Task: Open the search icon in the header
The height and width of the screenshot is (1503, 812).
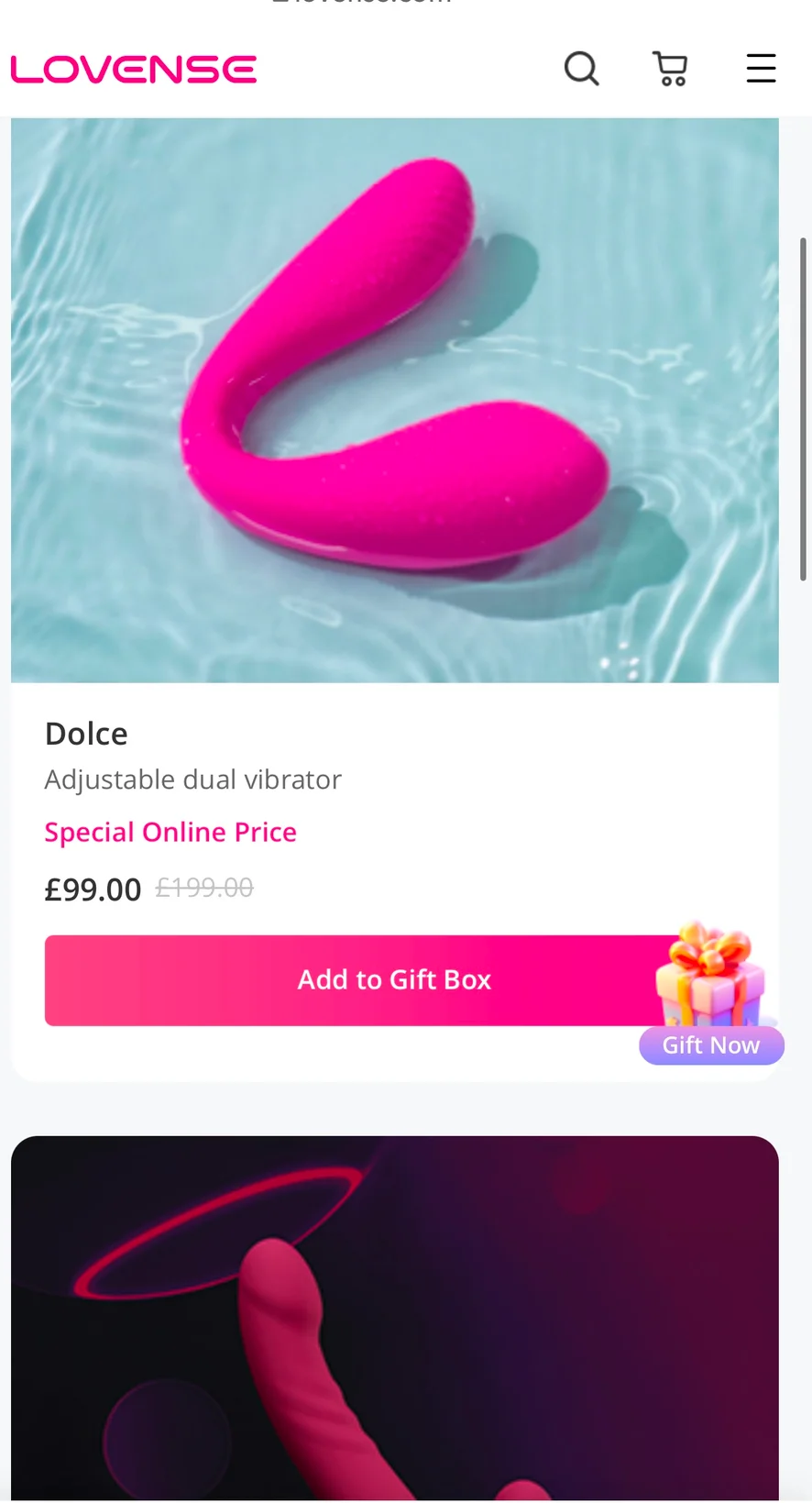Action: point(581,69)
